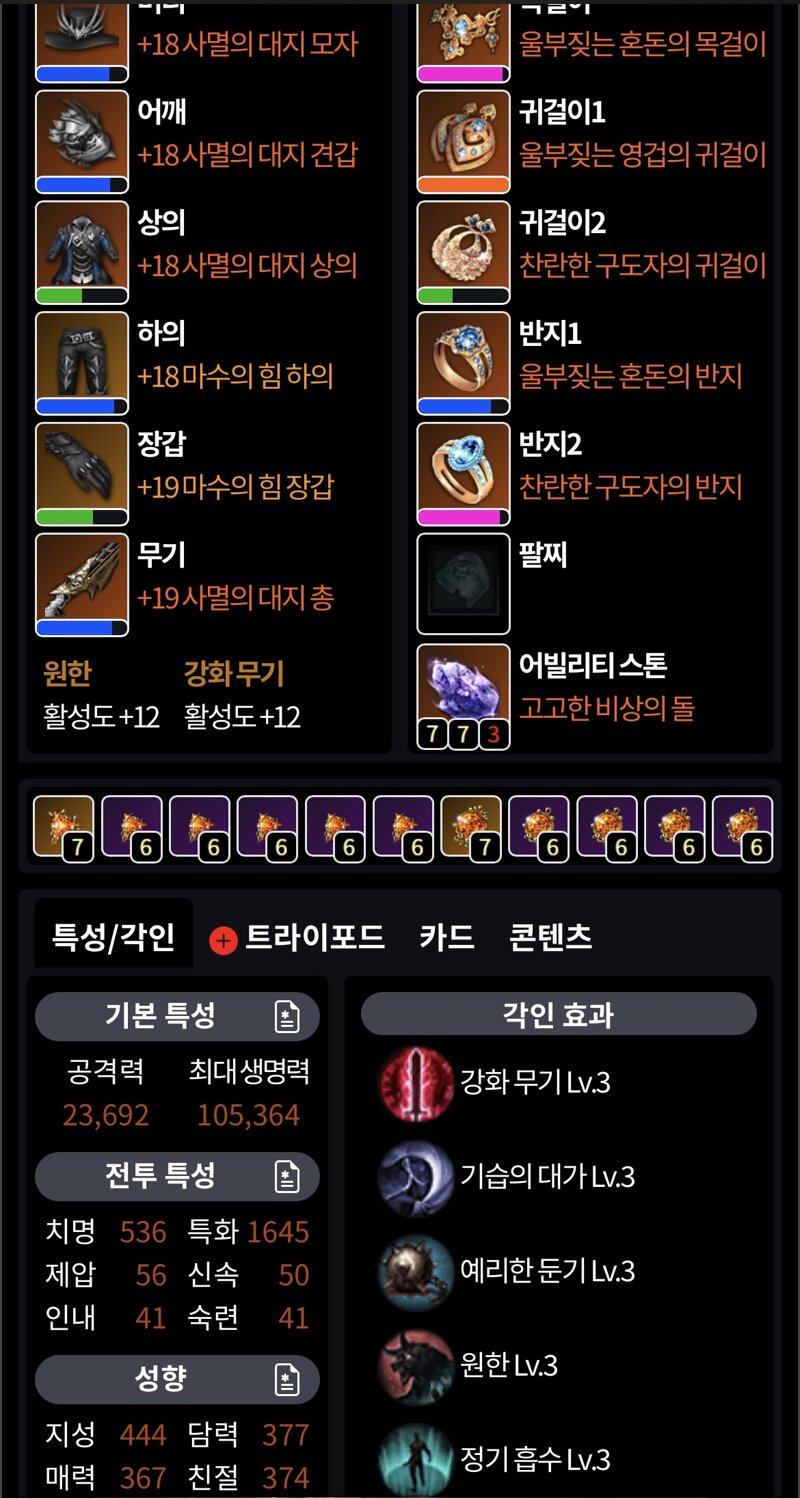Open details icon for 성향
This screenshot has width=800, height=1498.
(287, 1381)
